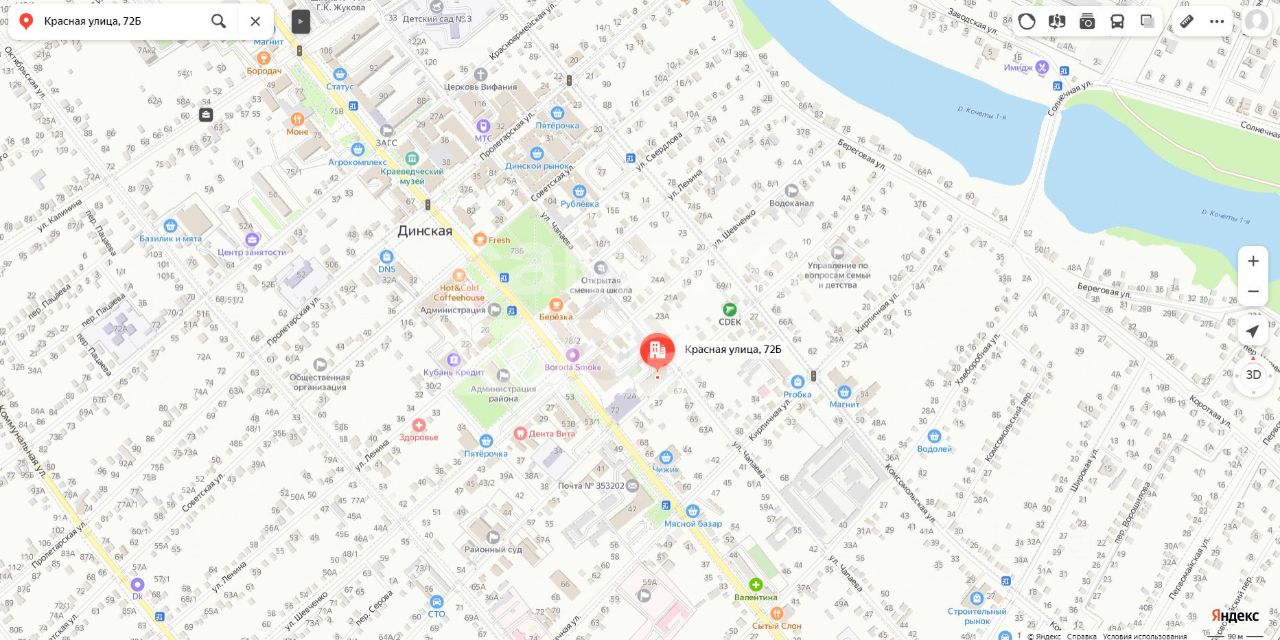Zoom out the map
This screenshot has width=1280, height=640.
click(1253, 291)
